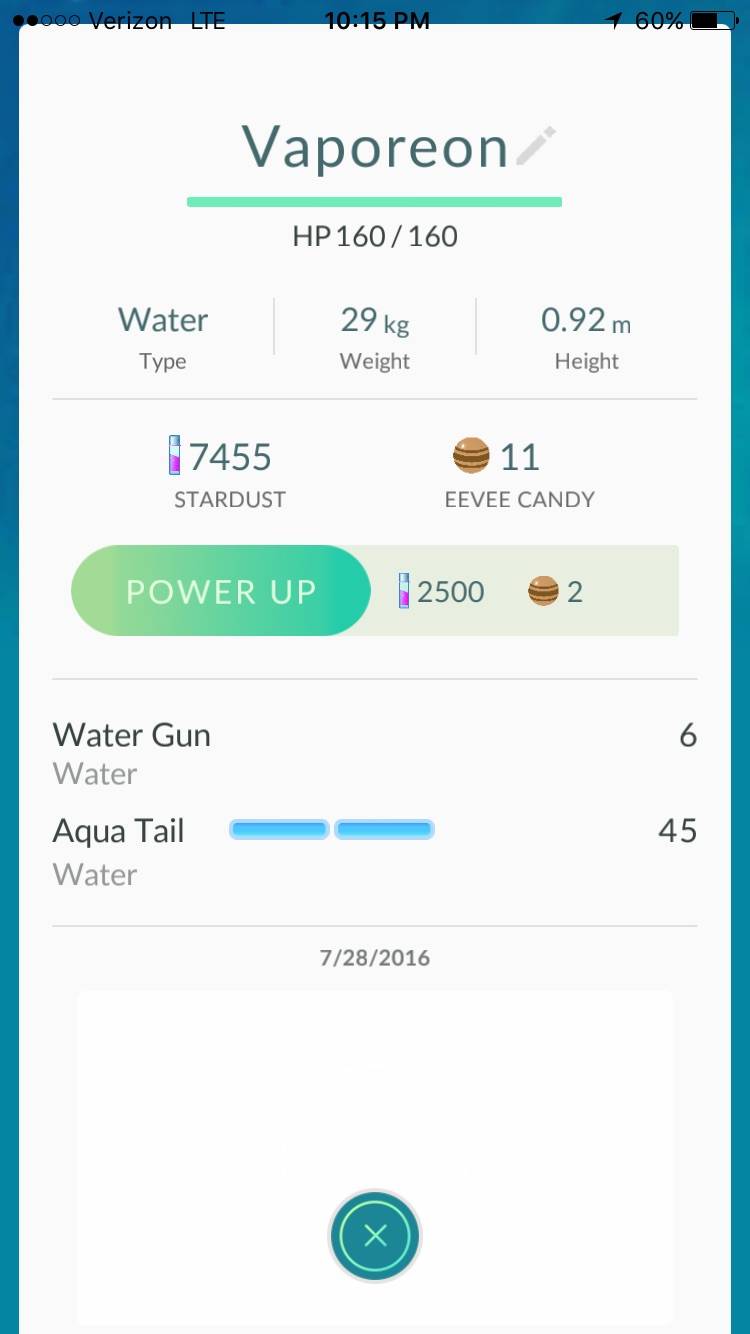The height and width of the screenshot is (1334, 750).
Task: Tap the 10:15 PM clock display
Action: pos(376,19)
